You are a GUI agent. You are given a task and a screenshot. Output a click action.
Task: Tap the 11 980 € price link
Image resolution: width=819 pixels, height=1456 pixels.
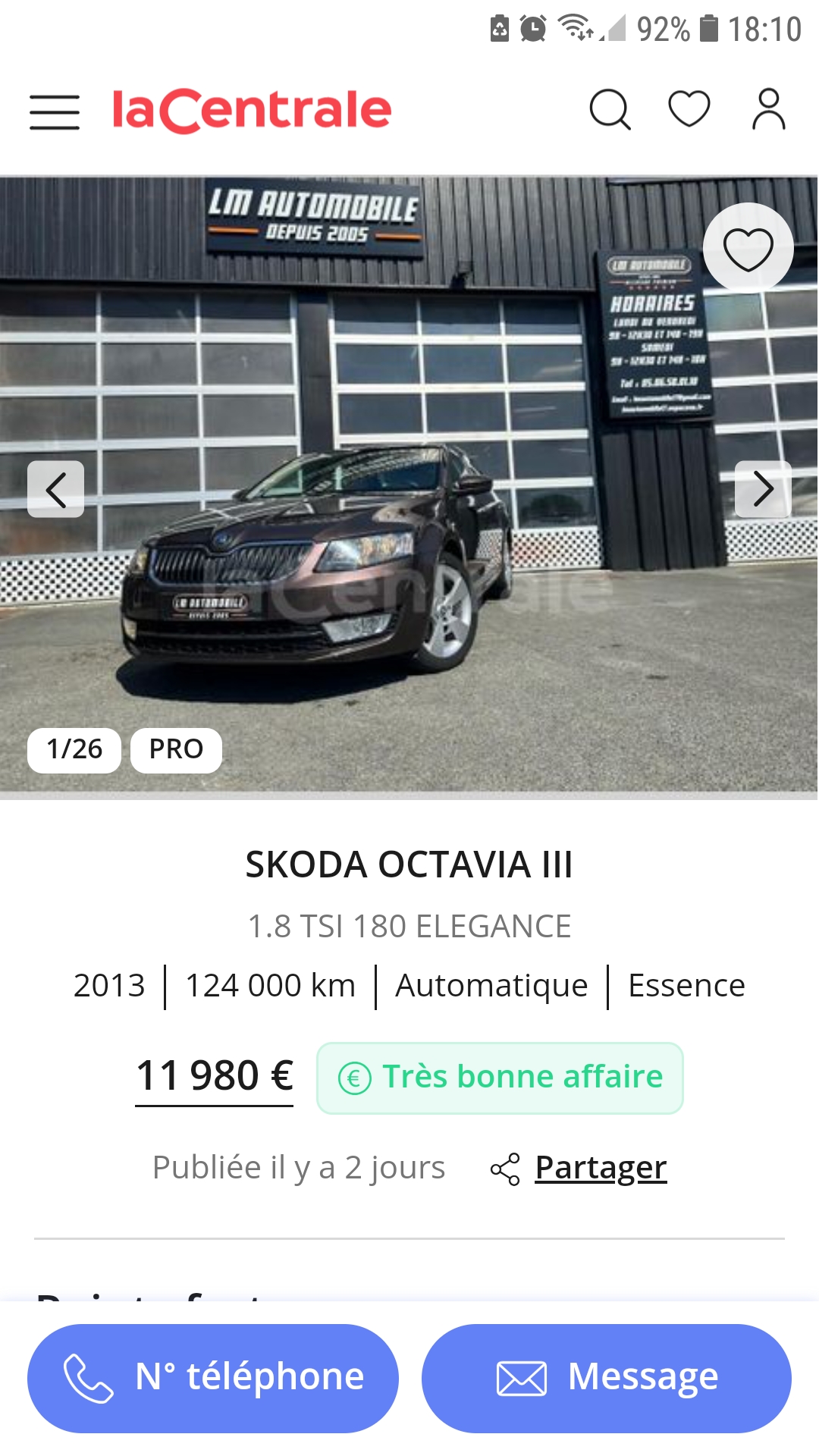click(215, 1076)
